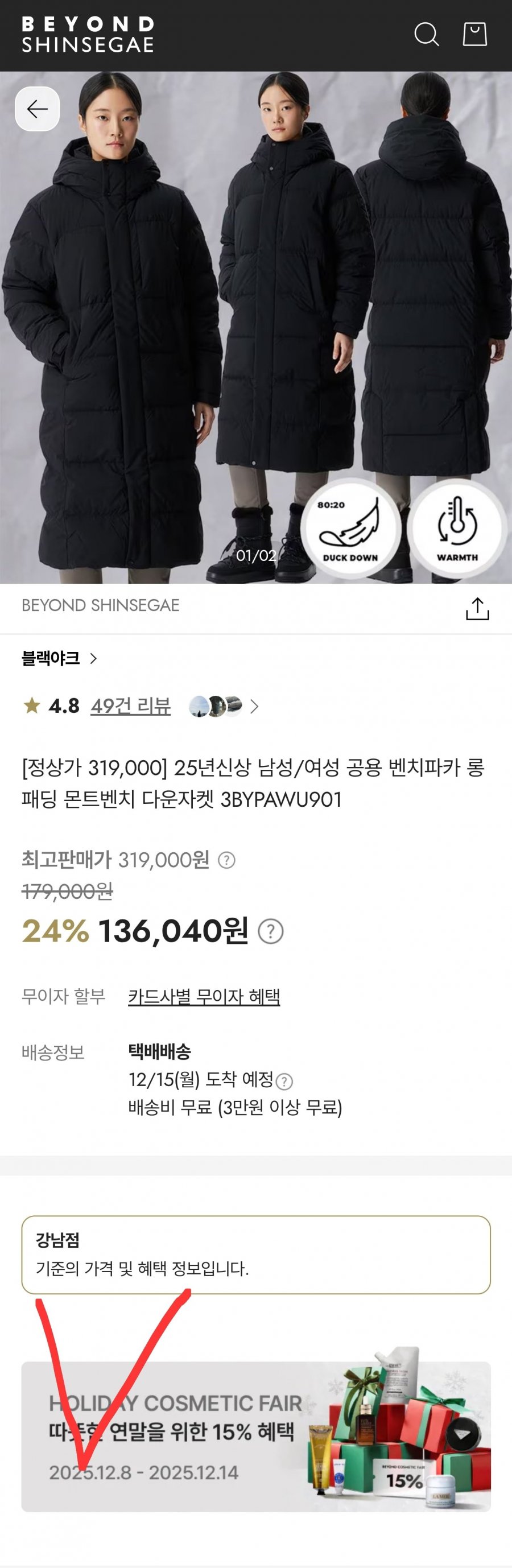Viewport: 512px width, 1568px height.
Task: Open the 블랙야크 brand page
Action: click(x=59, y=658)
